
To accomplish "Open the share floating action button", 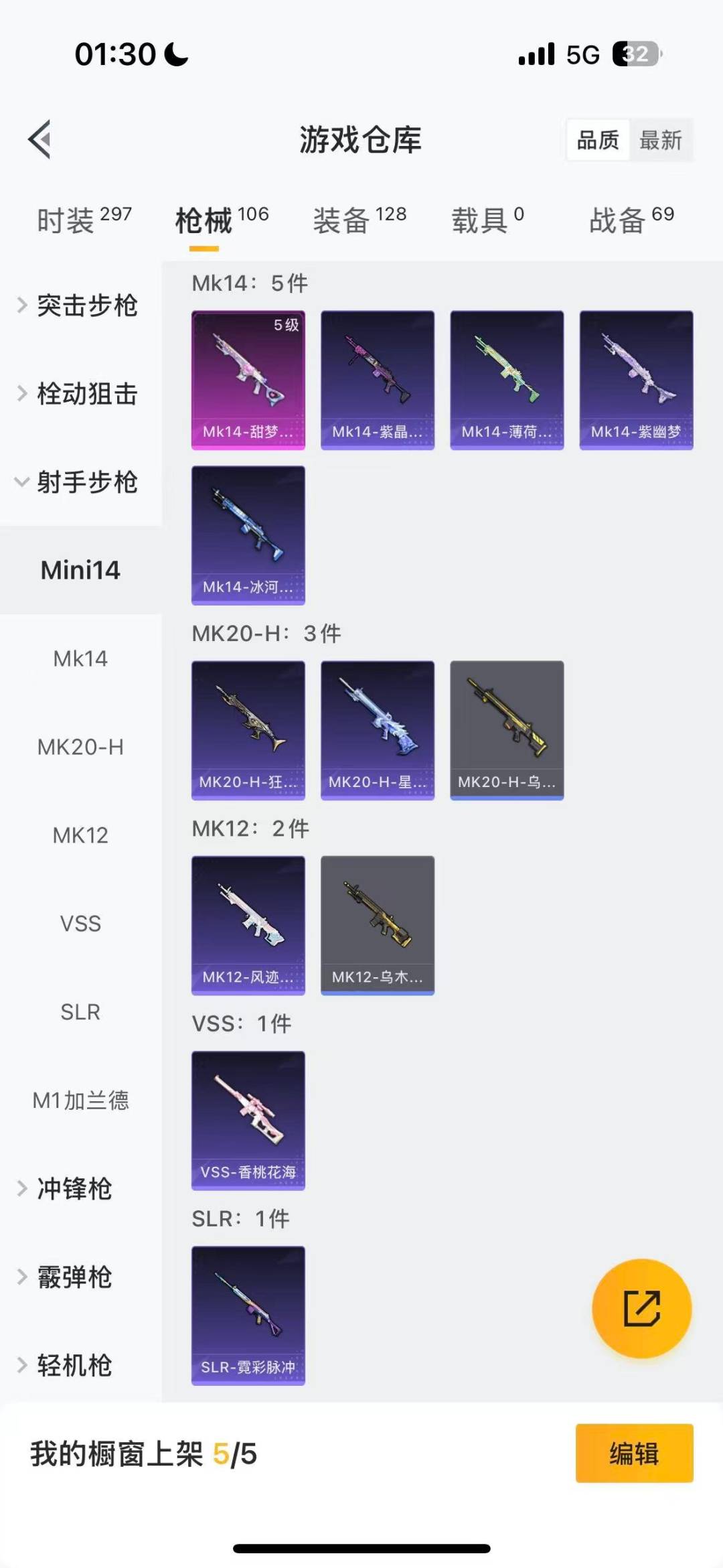I will pyautogui.click(x=641, y=1309).
